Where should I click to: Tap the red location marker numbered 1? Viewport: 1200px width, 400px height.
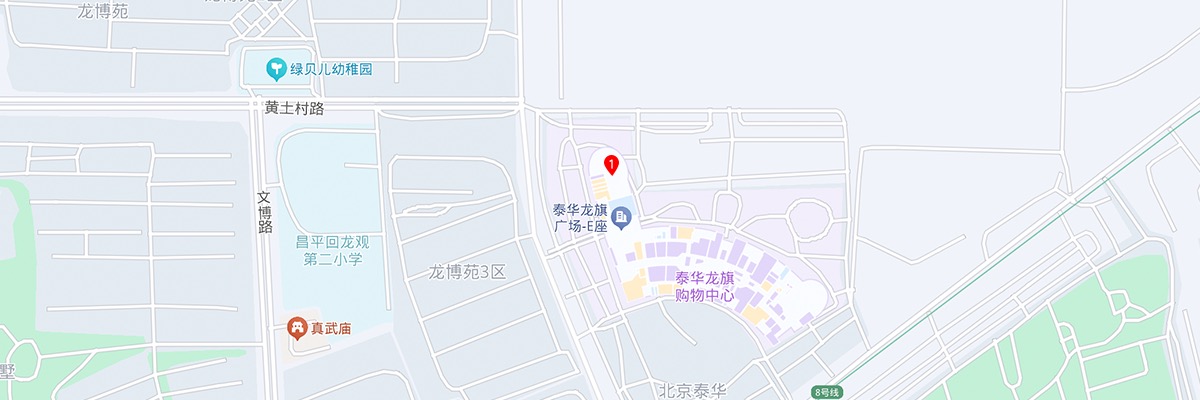(x=611, y=162)
